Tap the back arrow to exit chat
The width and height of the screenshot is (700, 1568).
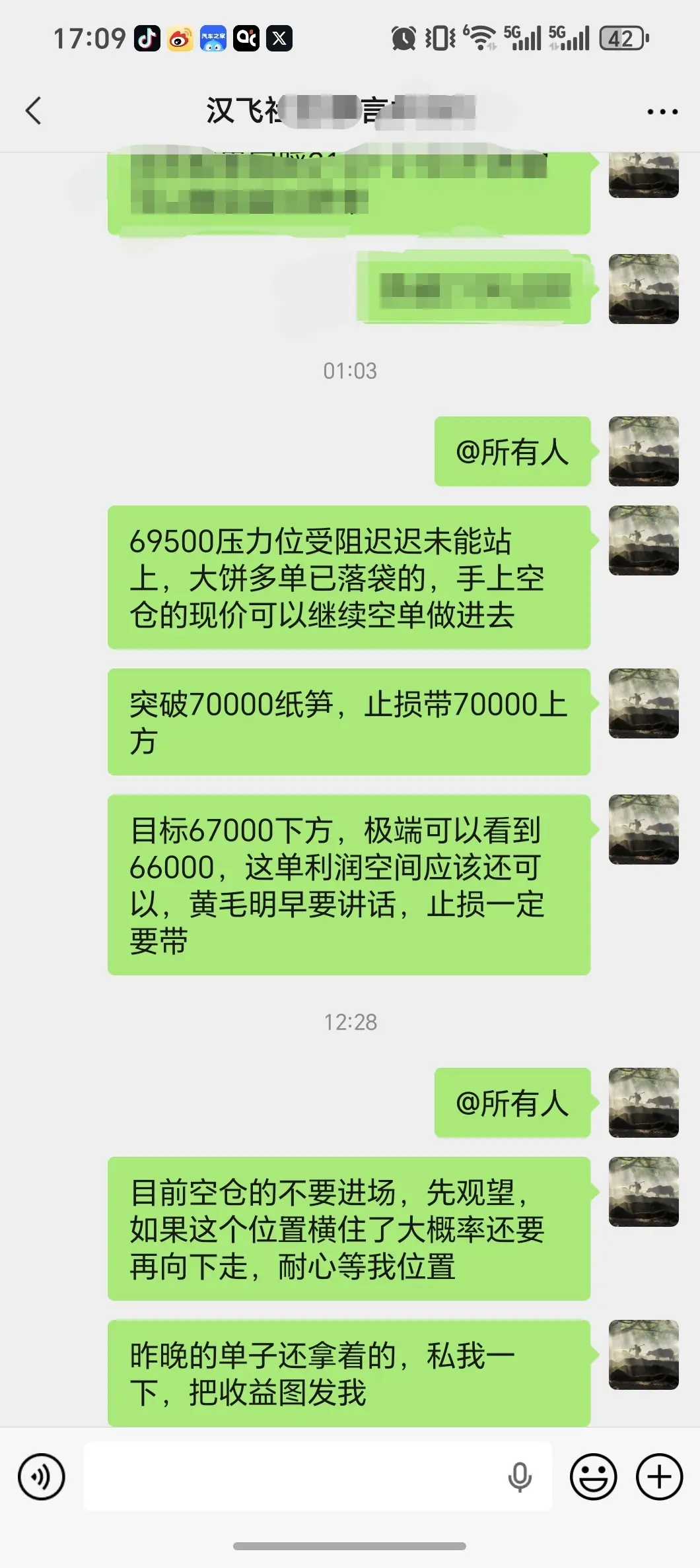(x=34, y=111)
